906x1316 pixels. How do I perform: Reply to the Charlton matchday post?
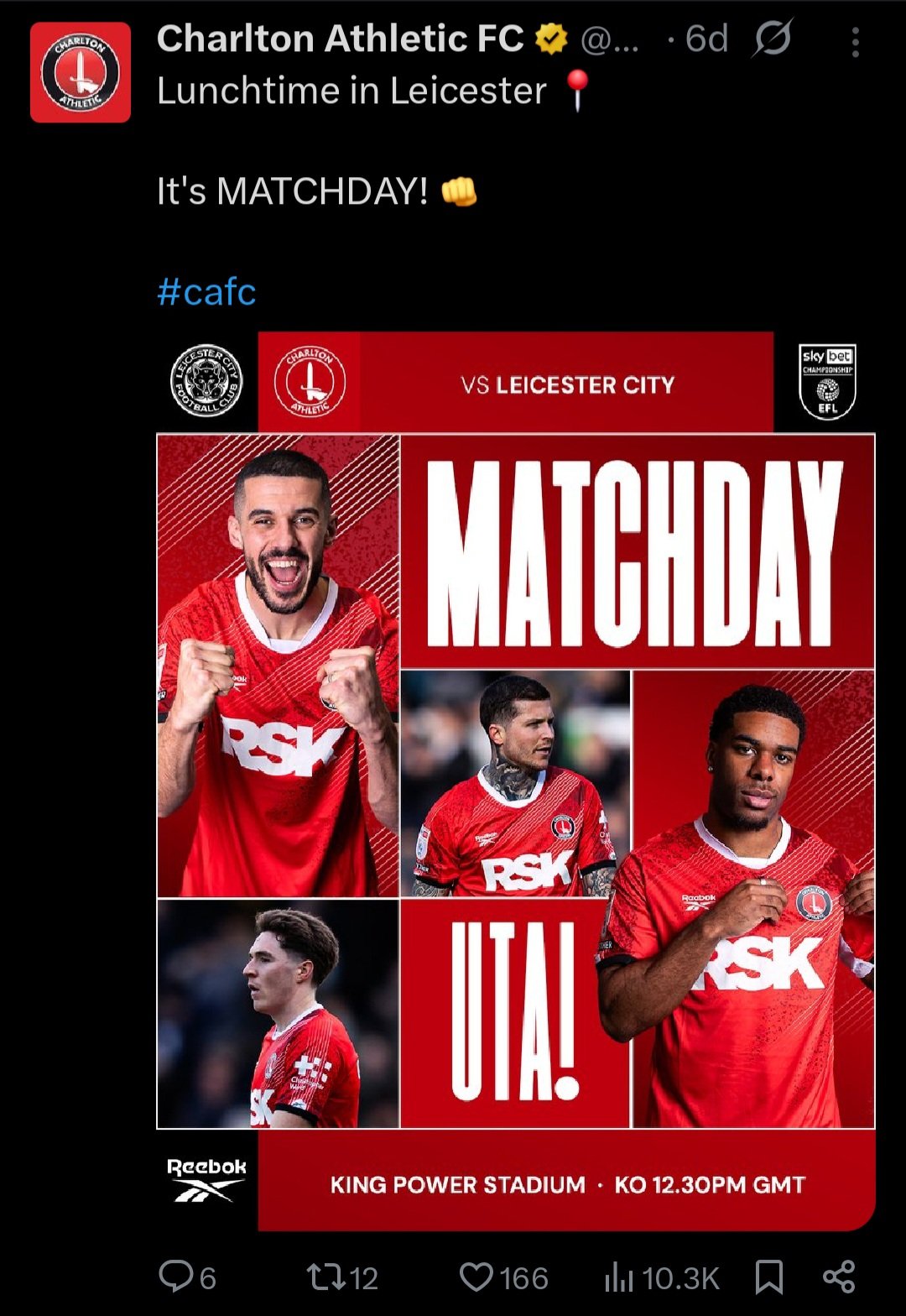pos(187,1277)
